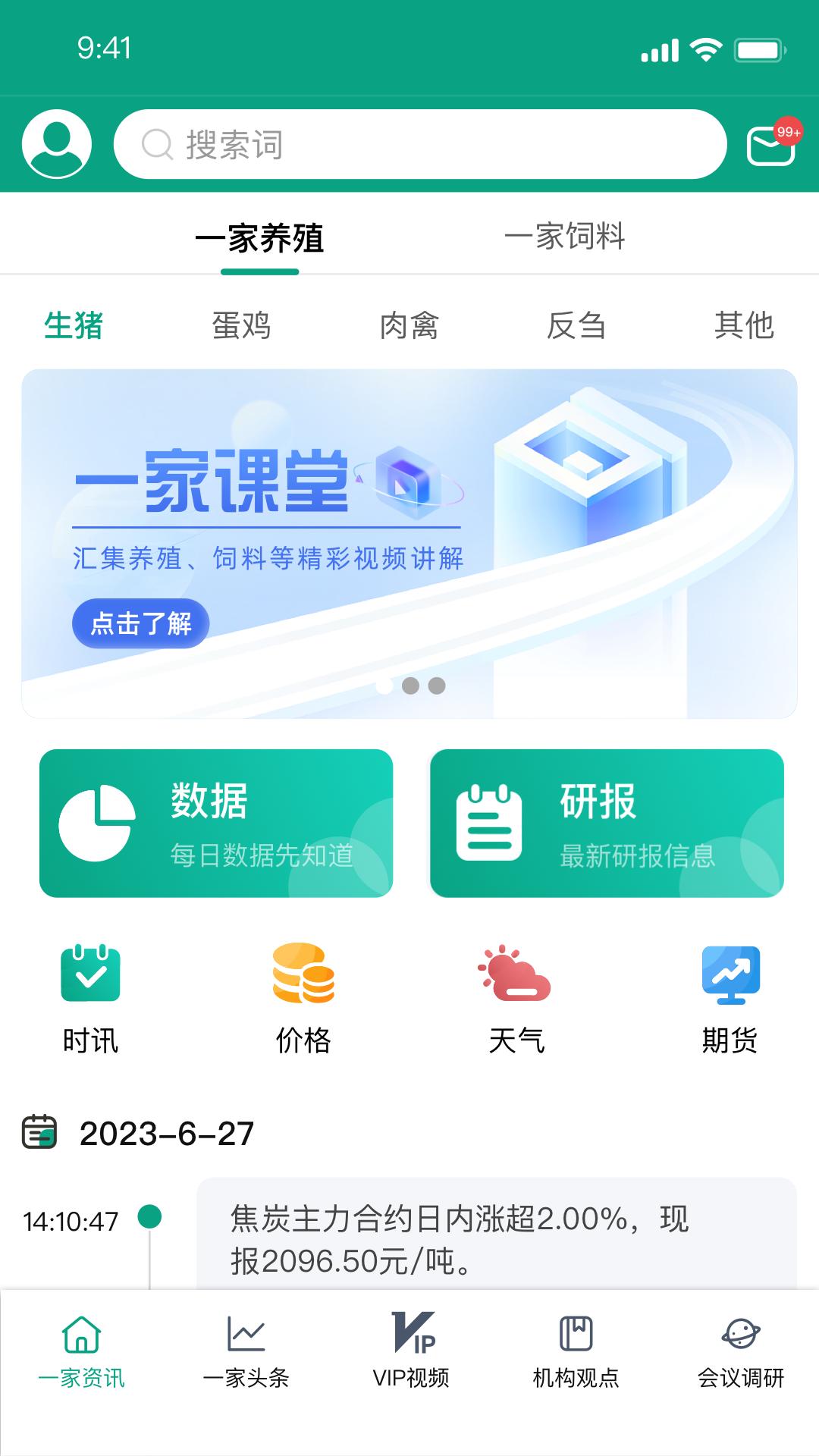Open the 一家头条 bottom navigation item
Screen dimensions: 819x1456
tap(246, 1357)
